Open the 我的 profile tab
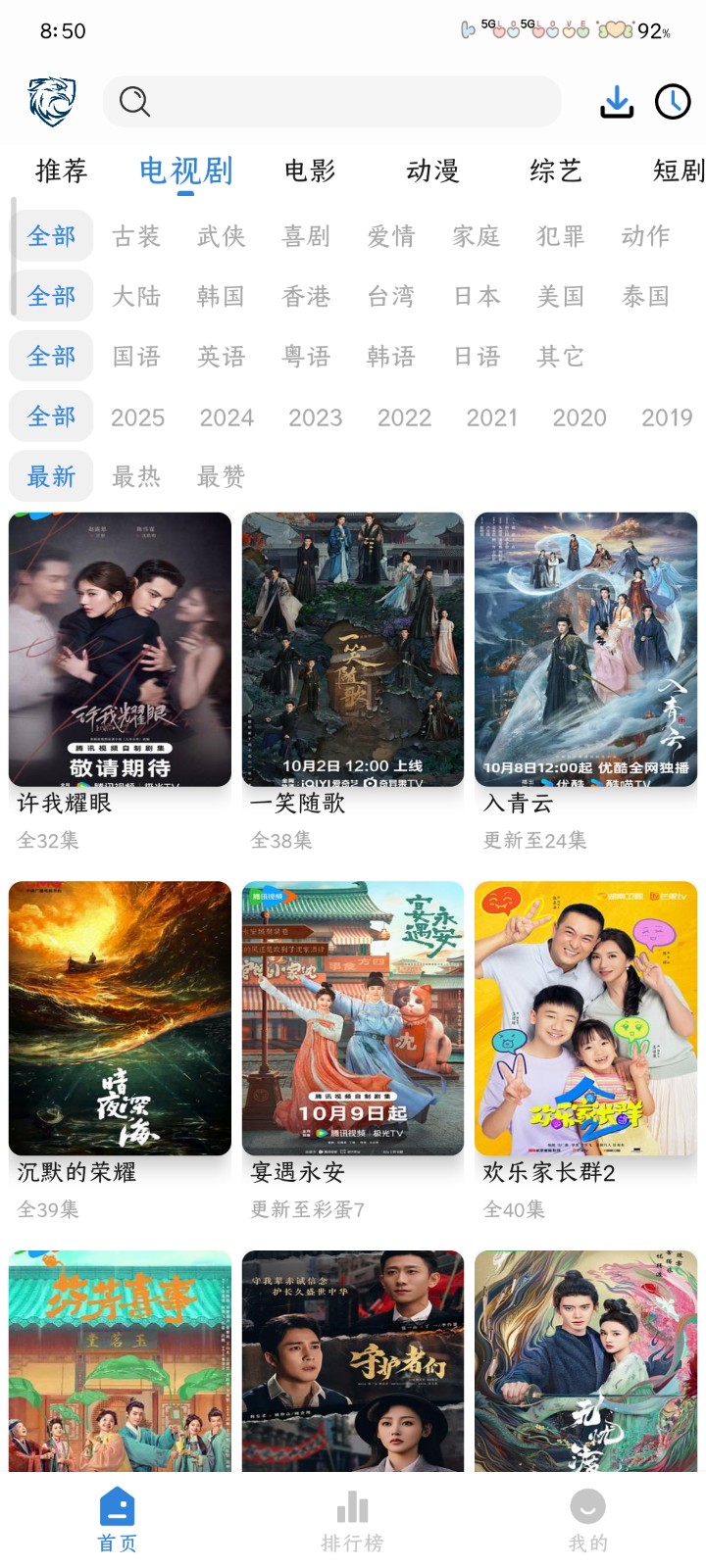 (587, 1521)
